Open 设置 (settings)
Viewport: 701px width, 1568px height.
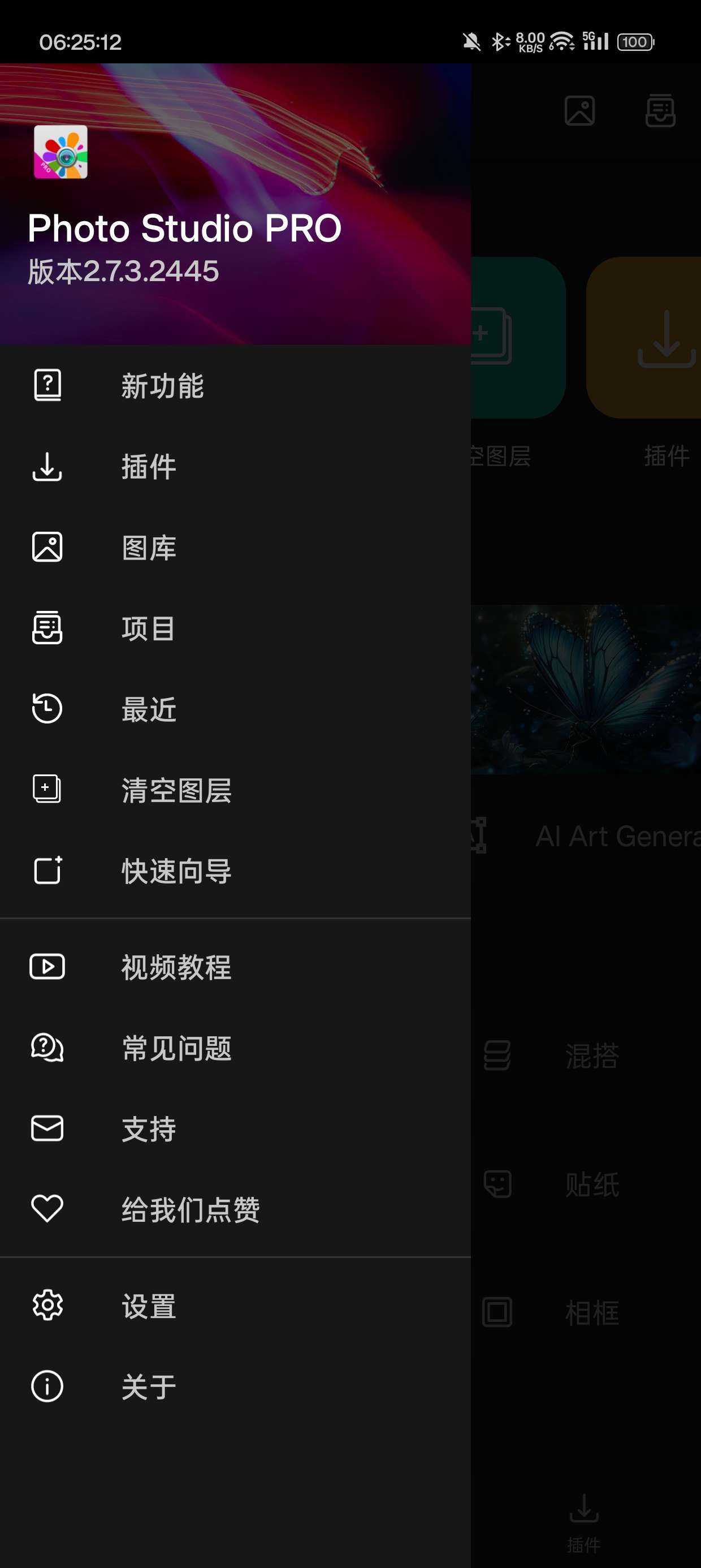point(149,1306)
